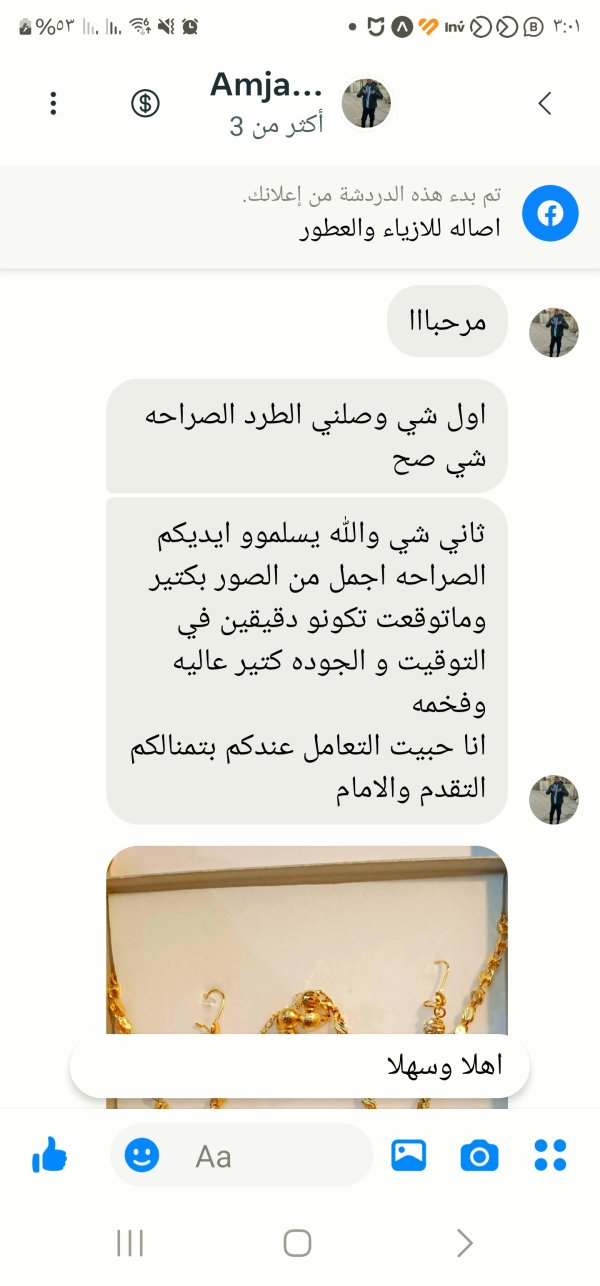Launch the camera to take photo

pos(479,1156)
